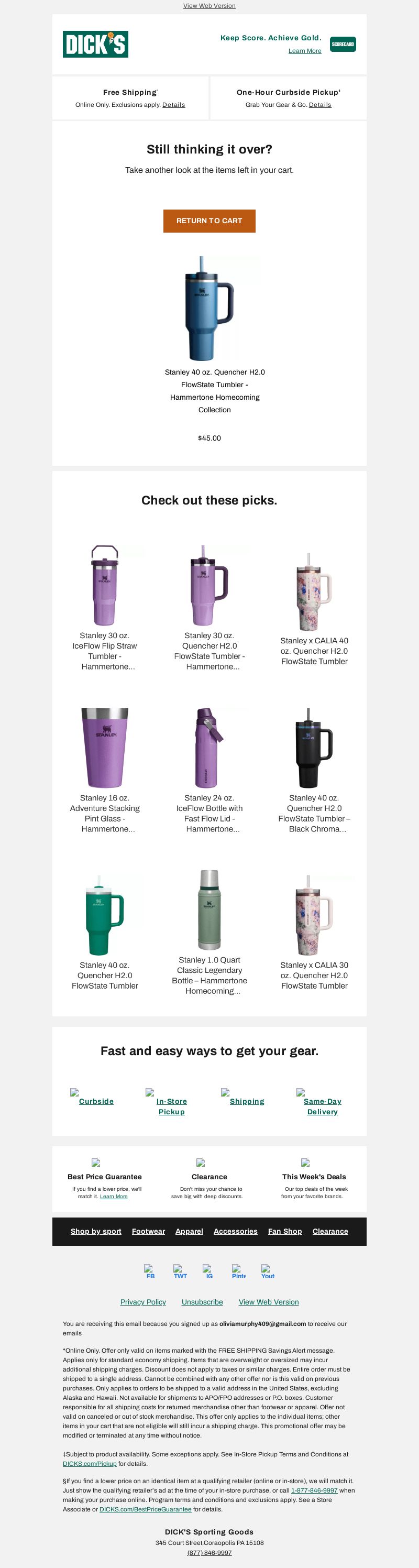Open Stanley 40 oz. Black Chroma tumbler
This screenshot has height=1568, width=419.
point(314,748)
